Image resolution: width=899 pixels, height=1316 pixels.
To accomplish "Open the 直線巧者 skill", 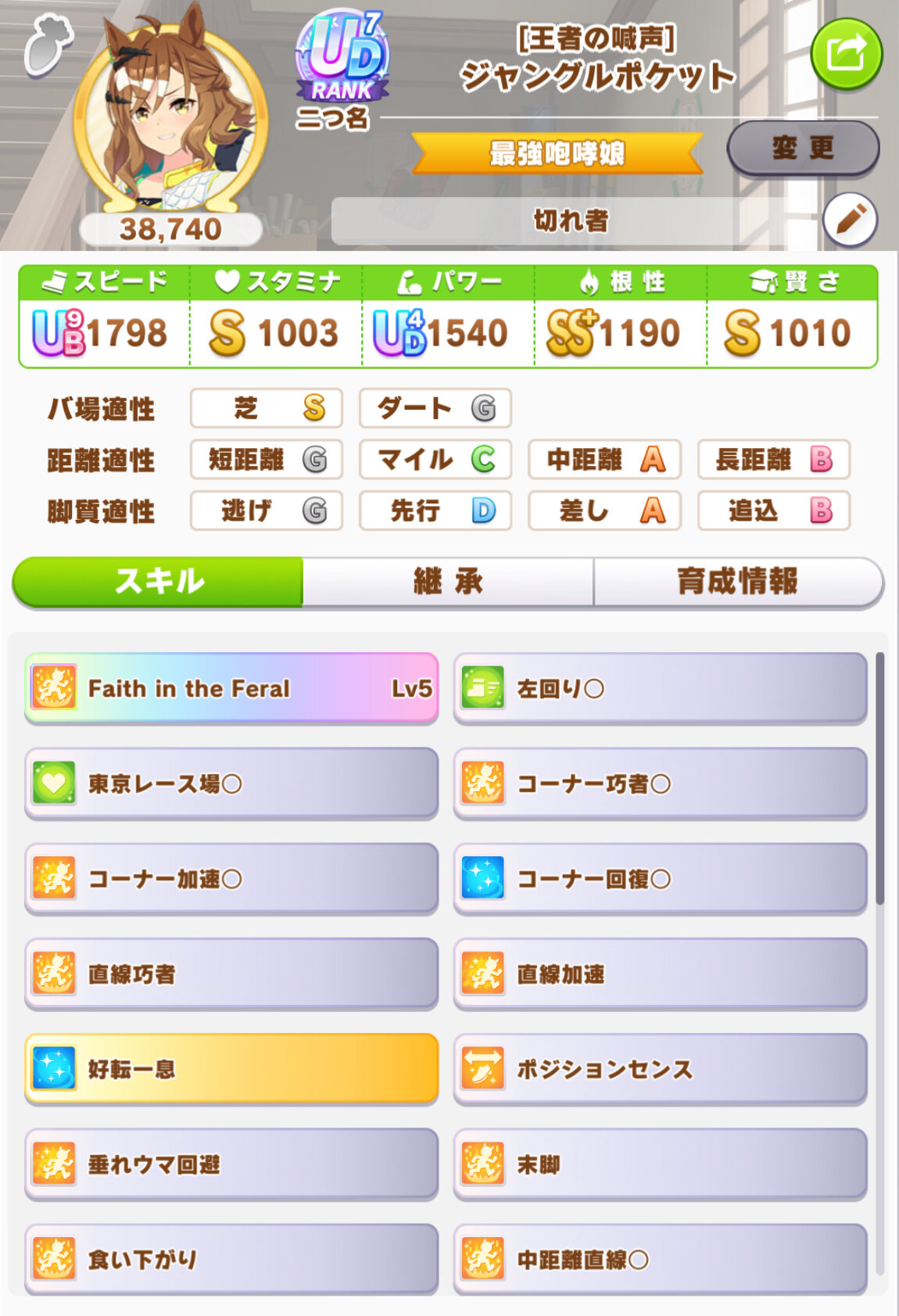I will pos(231,974).
